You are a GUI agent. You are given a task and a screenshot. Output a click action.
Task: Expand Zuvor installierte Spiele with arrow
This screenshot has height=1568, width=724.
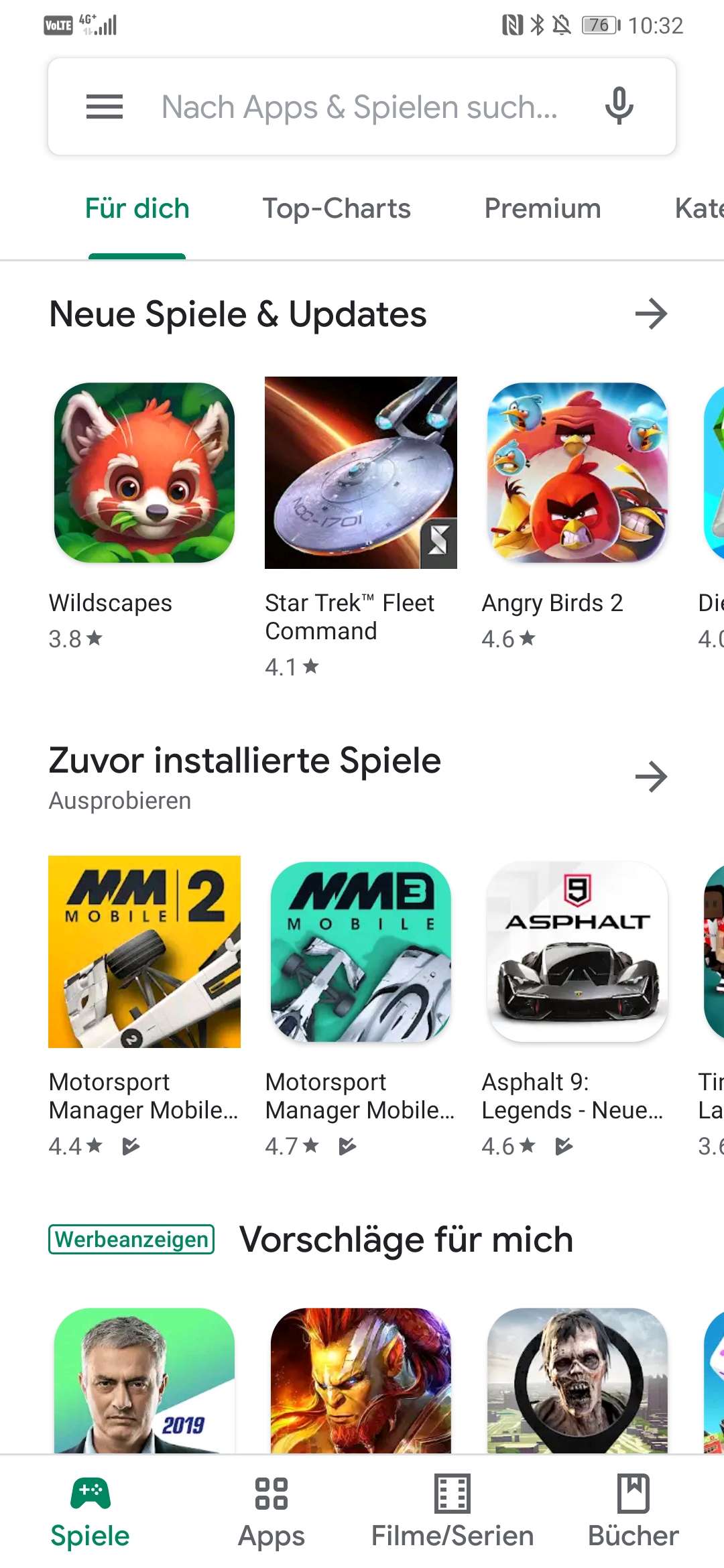[x=651, y=777]
